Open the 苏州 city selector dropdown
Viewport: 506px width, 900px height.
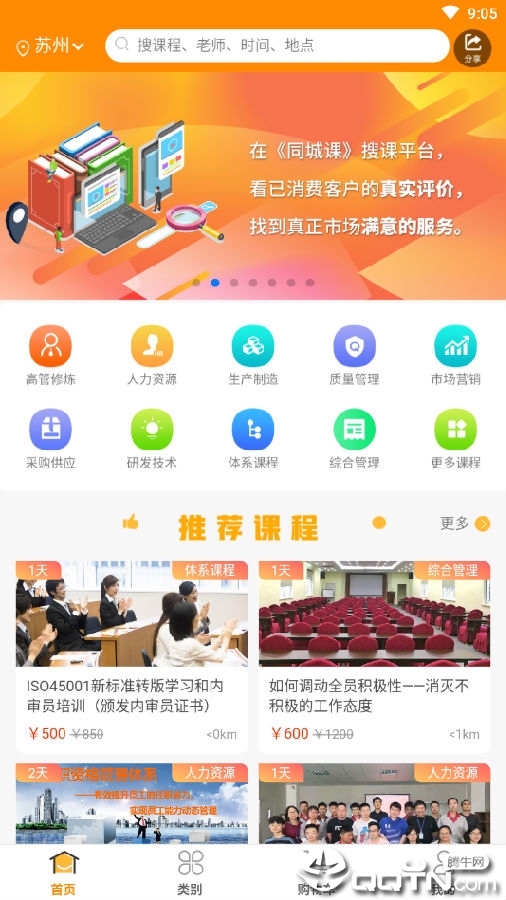(x=50, y=46)
